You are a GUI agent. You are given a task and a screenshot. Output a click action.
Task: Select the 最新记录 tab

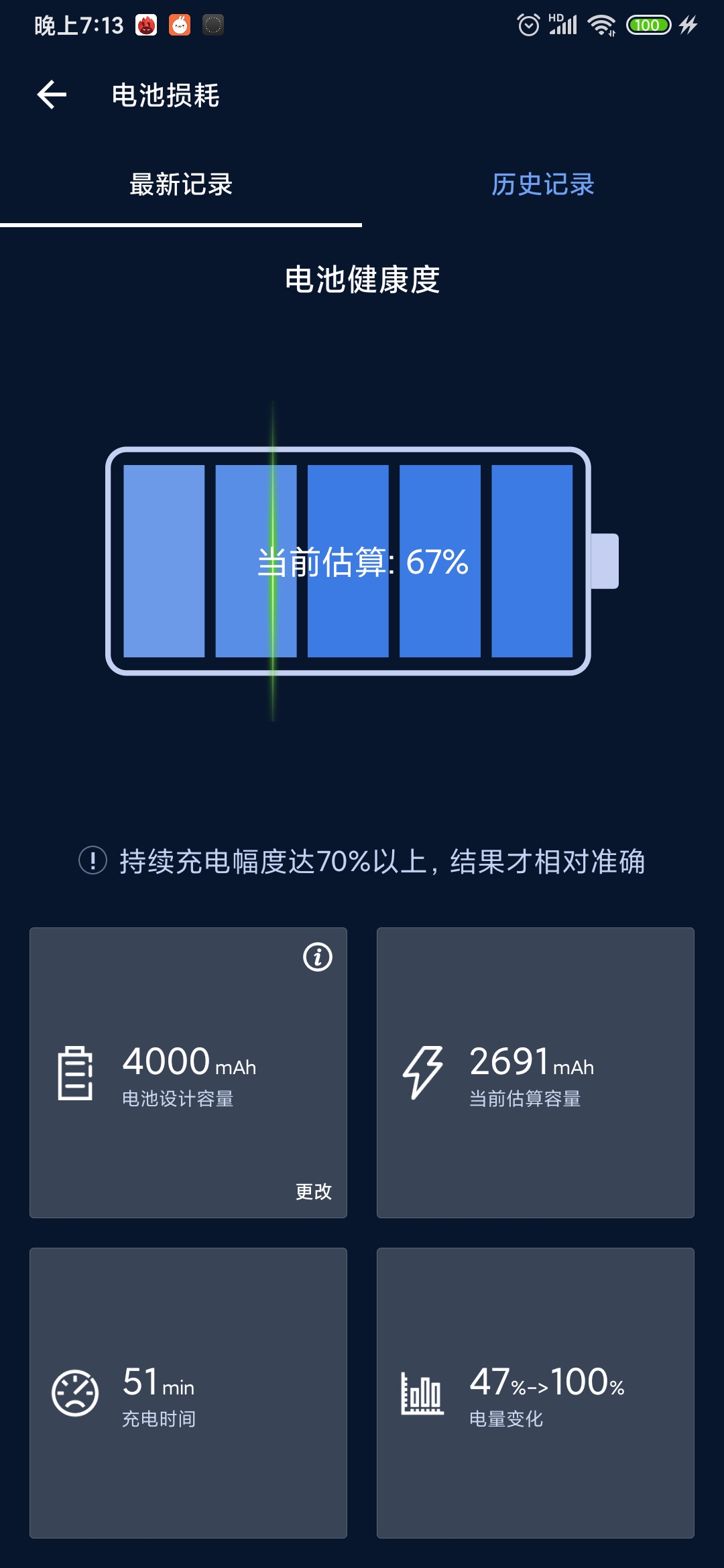click(x=181, y=184)
